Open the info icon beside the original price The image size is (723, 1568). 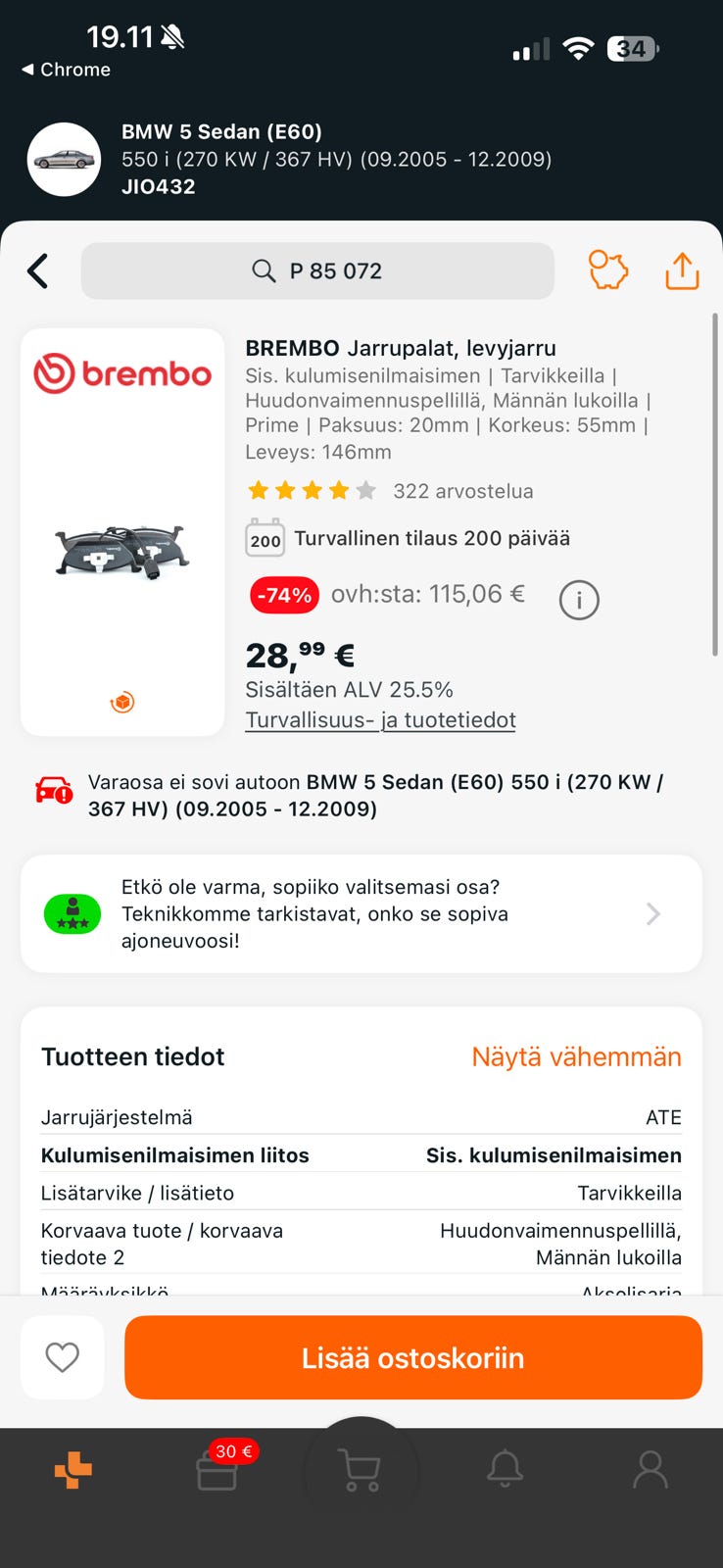pyautogui.click(x=579, y=599)
